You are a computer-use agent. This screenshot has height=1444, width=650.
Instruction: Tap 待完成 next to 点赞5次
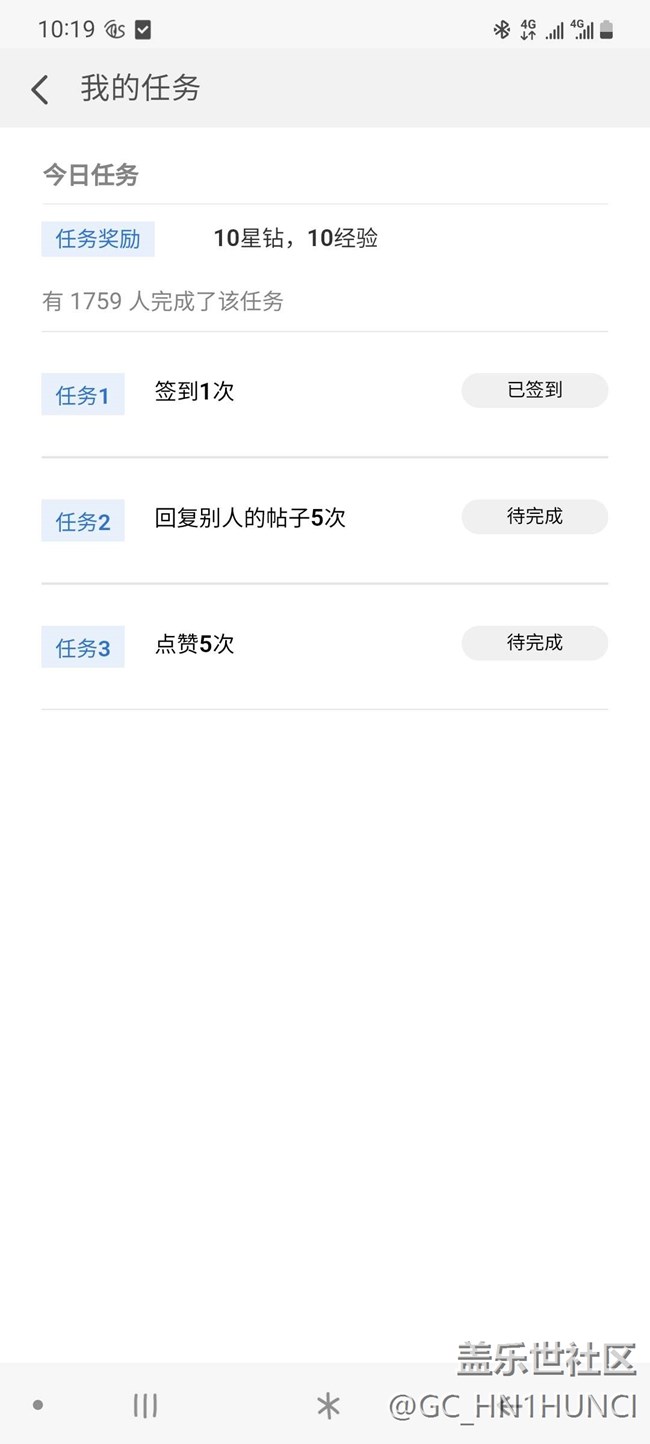tap(534, 643)
